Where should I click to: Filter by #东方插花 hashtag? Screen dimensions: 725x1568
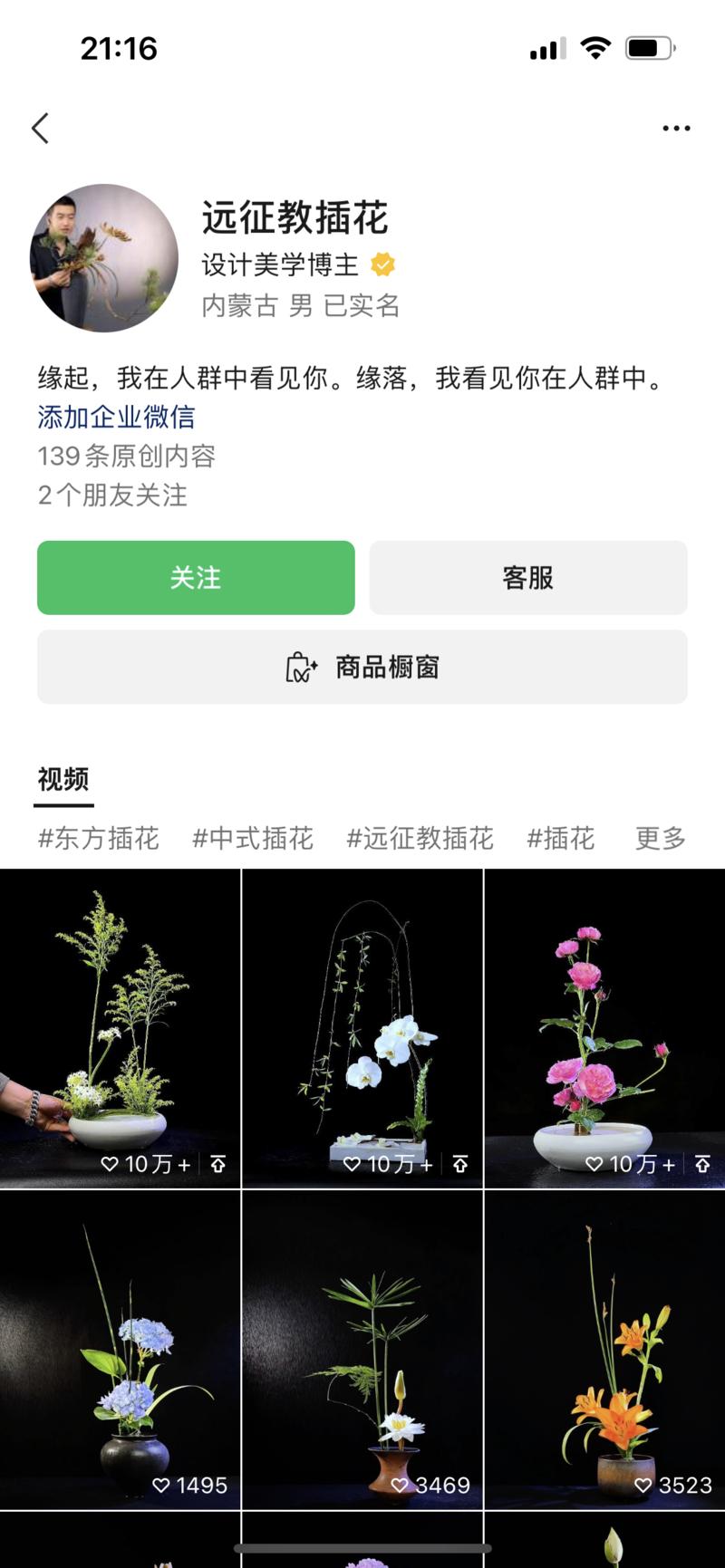click(x=99, y=839)
